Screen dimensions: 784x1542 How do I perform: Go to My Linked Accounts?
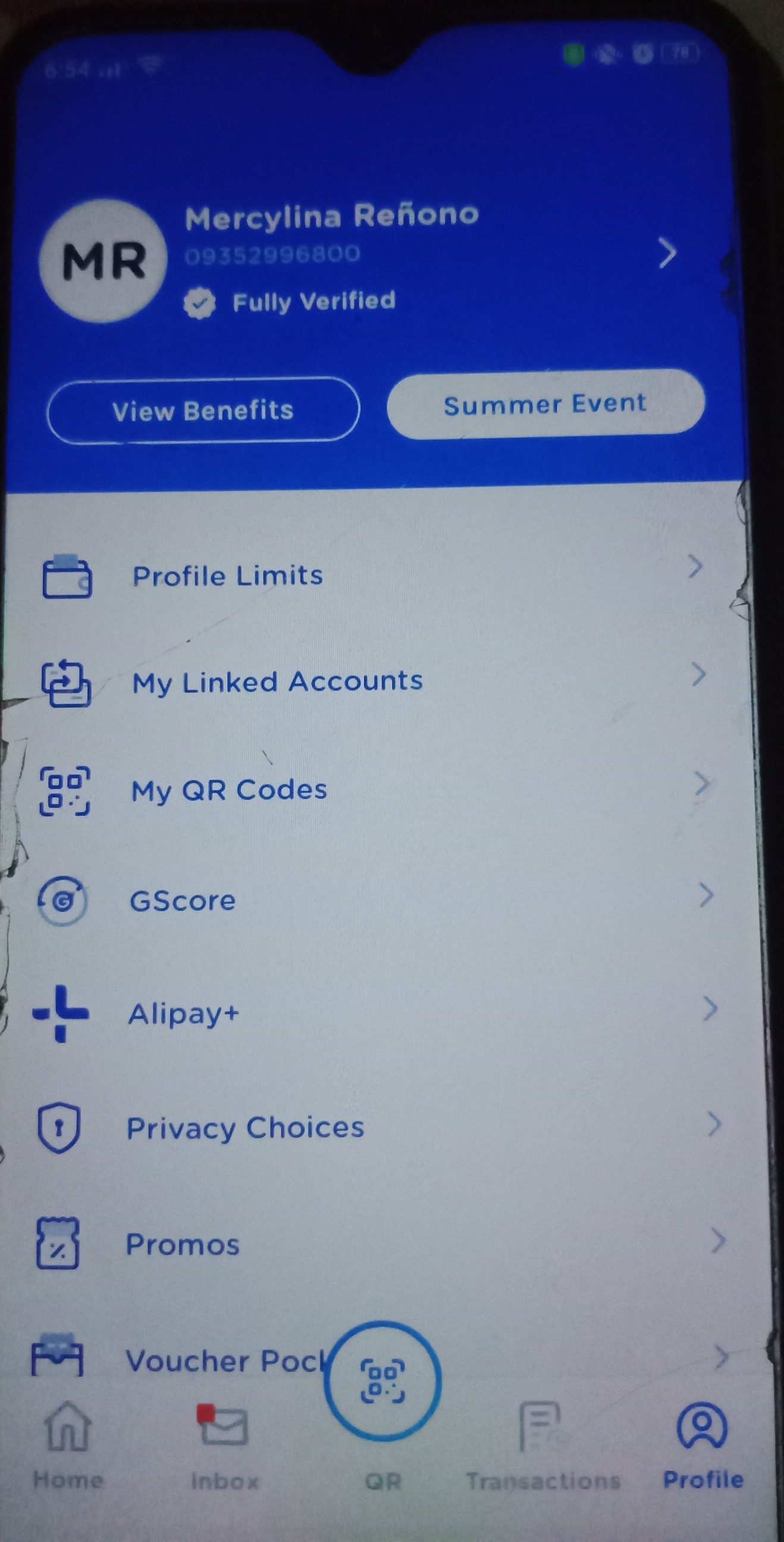277,682
